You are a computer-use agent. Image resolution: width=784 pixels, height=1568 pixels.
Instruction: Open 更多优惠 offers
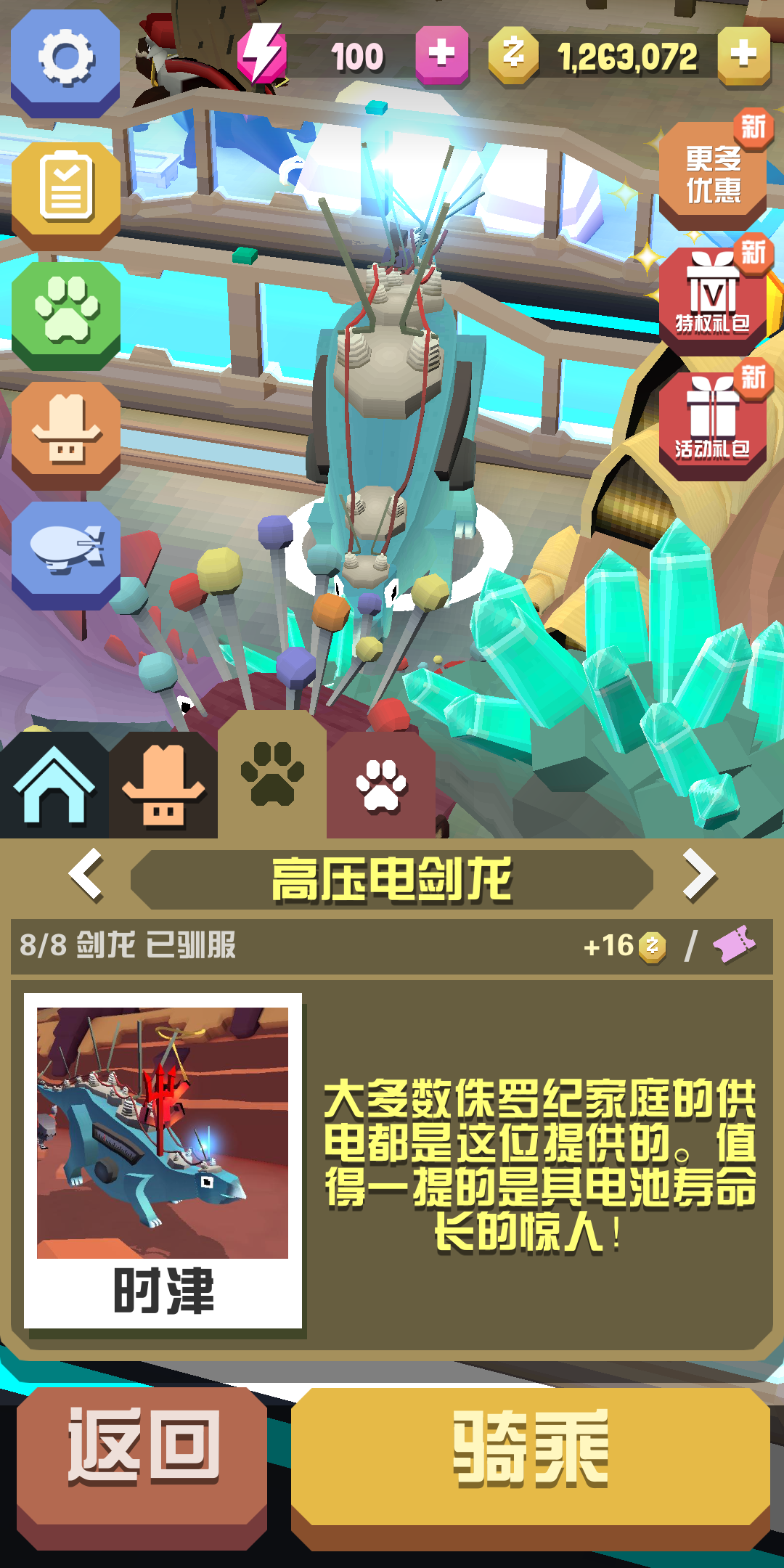click(713, 174)
